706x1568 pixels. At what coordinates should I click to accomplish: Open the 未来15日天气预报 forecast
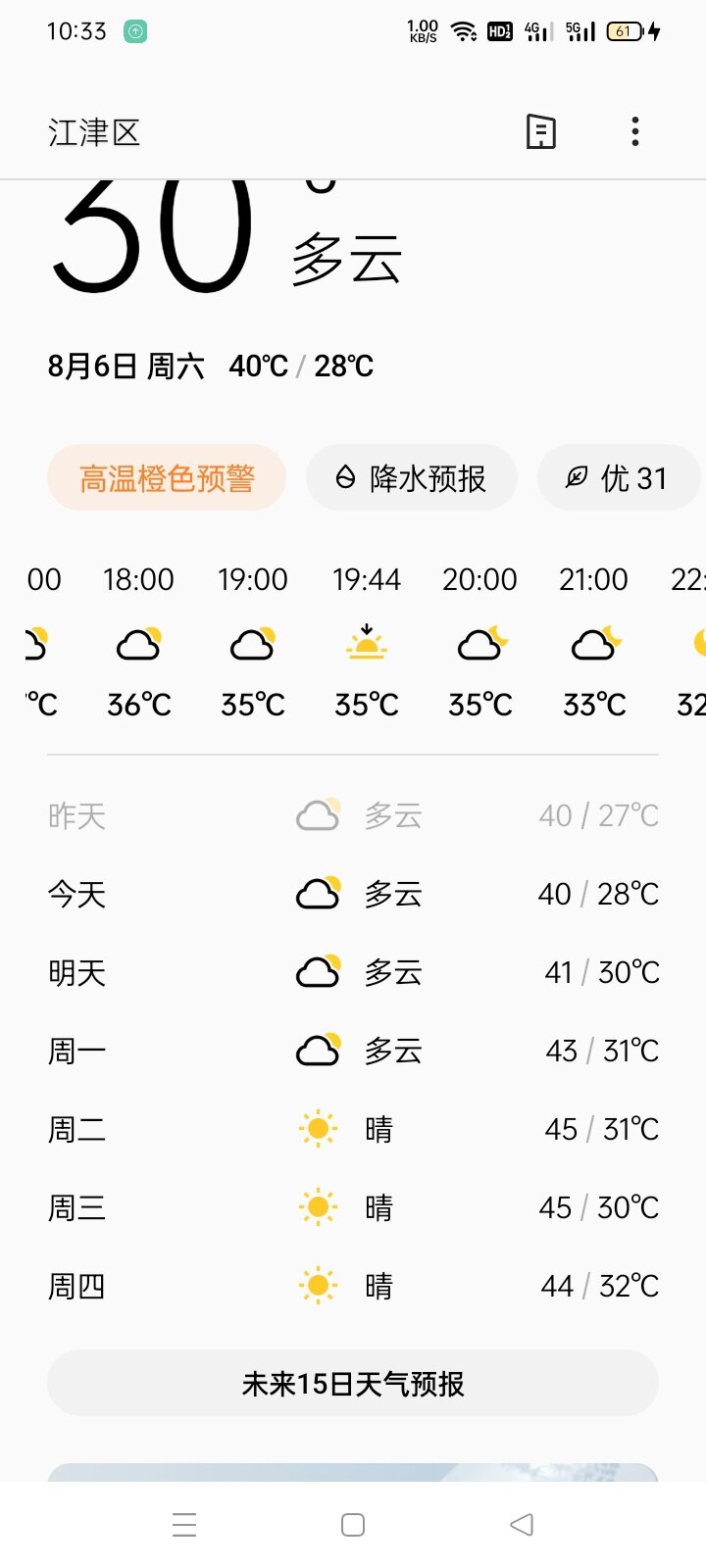click(x=353, y=1383)
